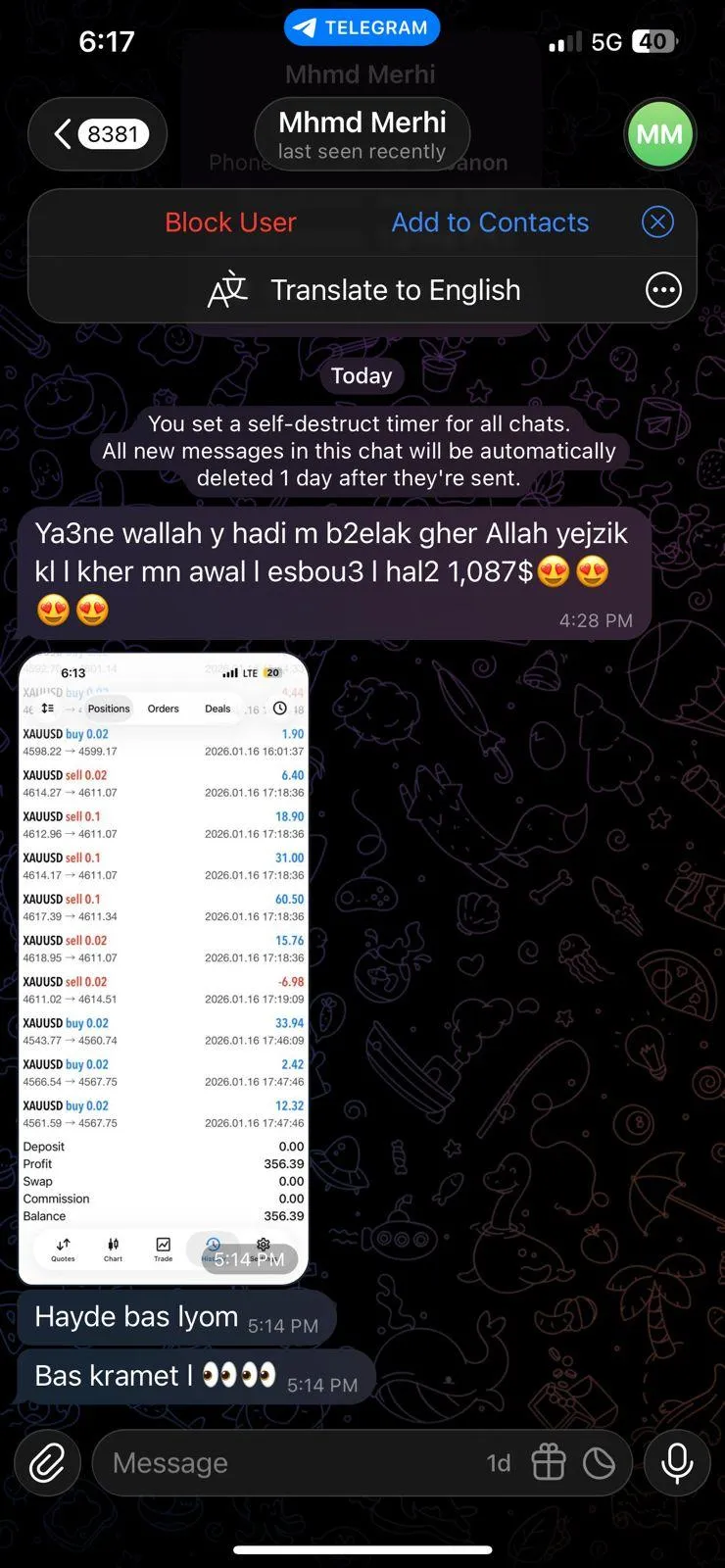Image resolution: width=725 pixels, height=1568 pixels.
Task: Open translation more options
Action: point(663,289)
